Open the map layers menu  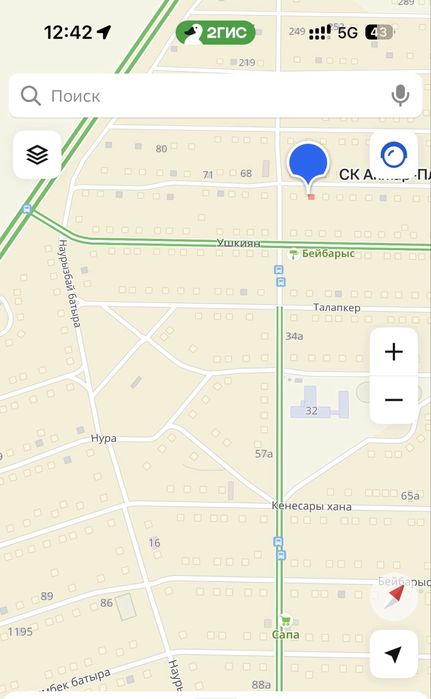point(37,155)
